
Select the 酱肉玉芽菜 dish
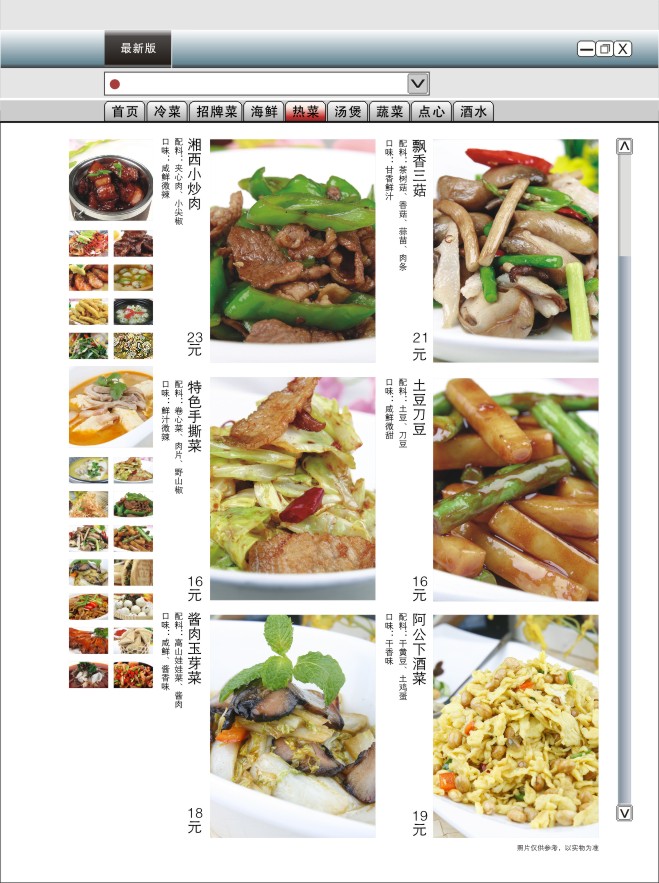coord(292,726)
